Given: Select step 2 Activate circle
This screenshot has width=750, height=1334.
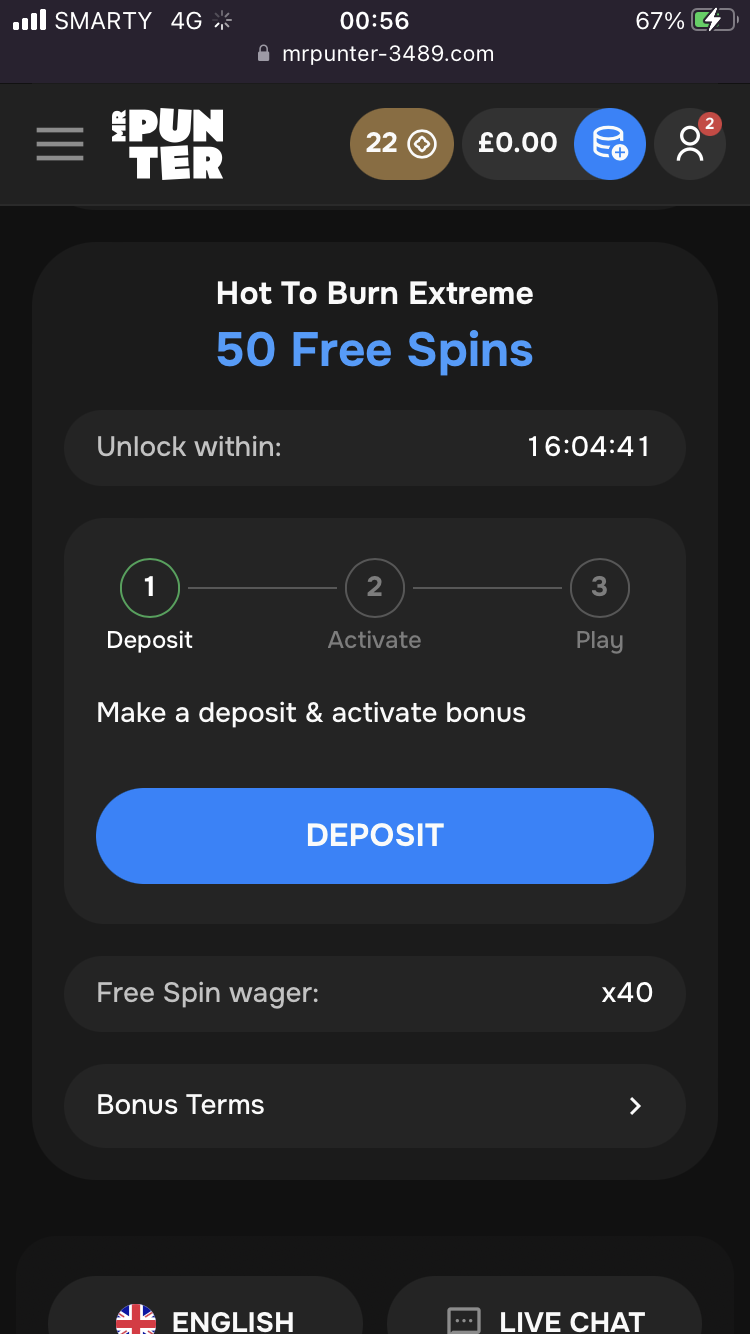Looking at the screenshot, I should coord(374,587).
